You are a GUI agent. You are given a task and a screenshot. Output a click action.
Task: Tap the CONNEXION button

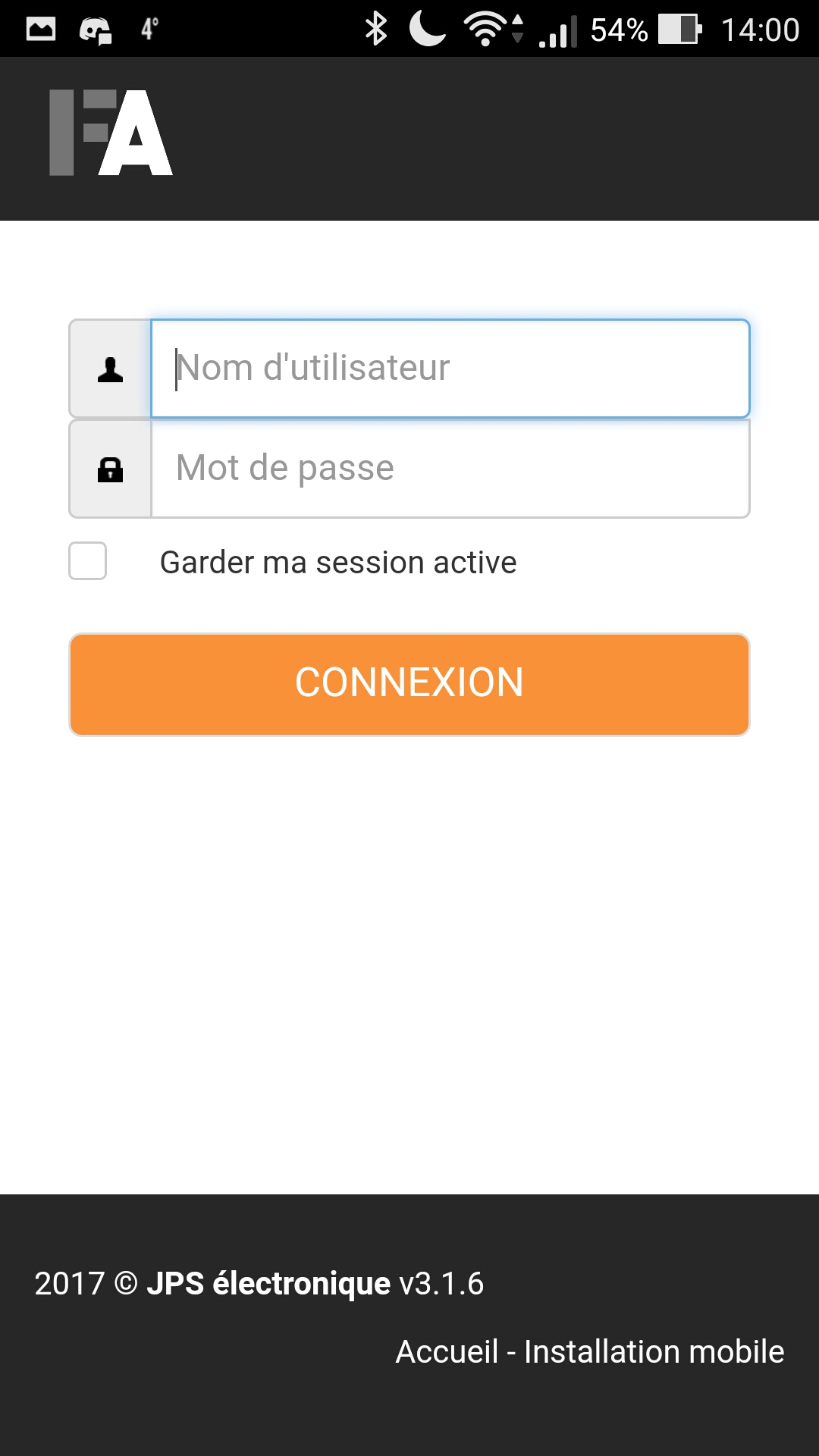coord(409,684)
